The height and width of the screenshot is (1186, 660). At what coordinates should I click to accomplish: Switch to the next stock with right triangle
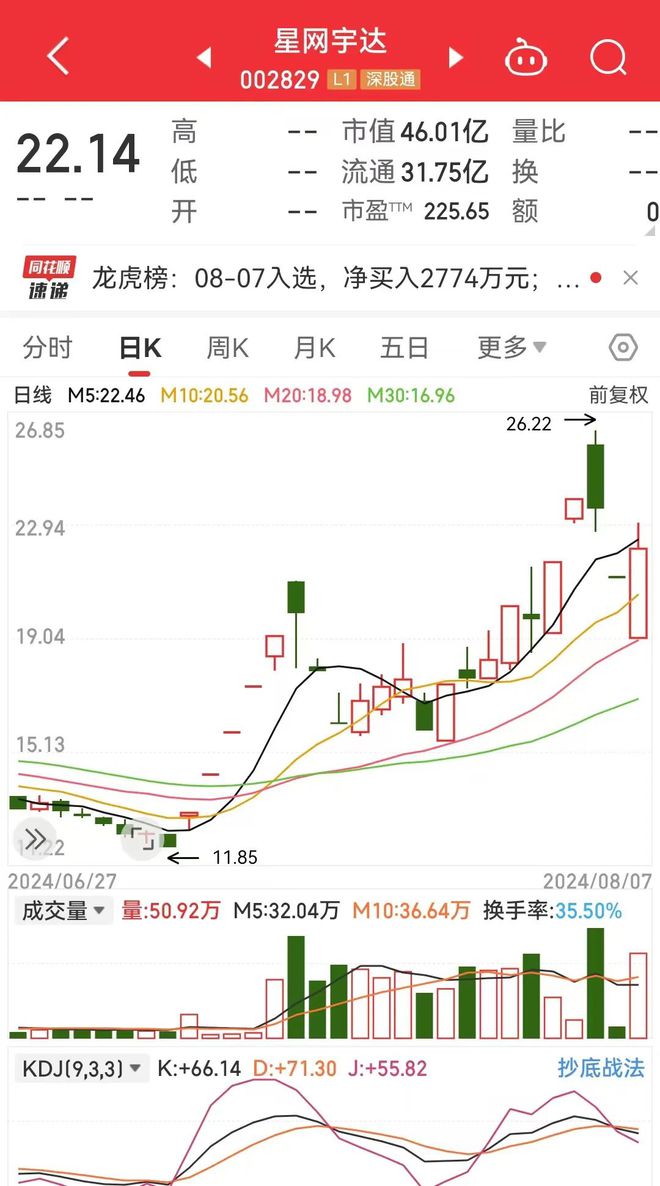pos(456,57)
